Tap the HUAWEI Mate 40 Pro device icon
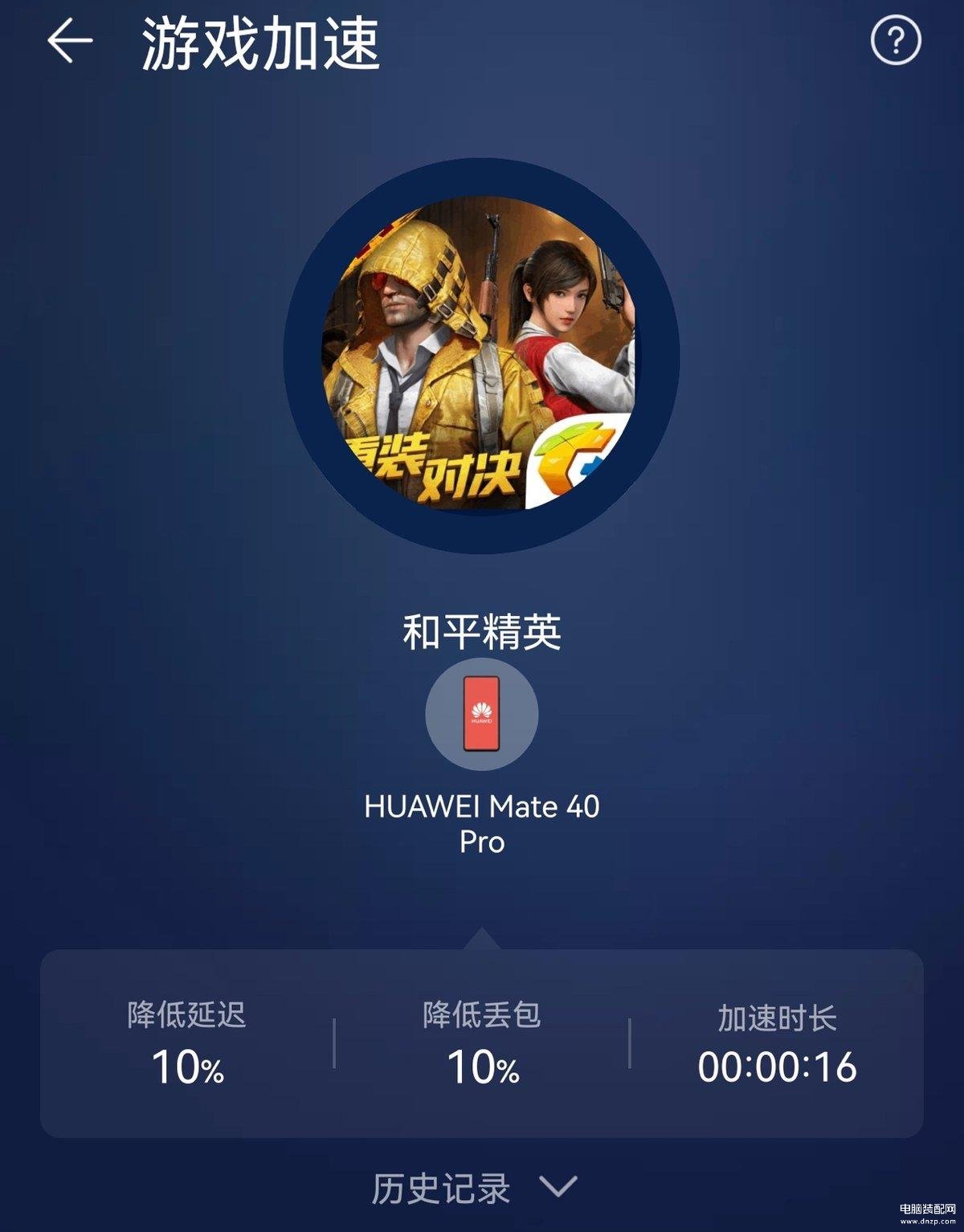Viewport: 964px width, 1232px height. point(481,714)
